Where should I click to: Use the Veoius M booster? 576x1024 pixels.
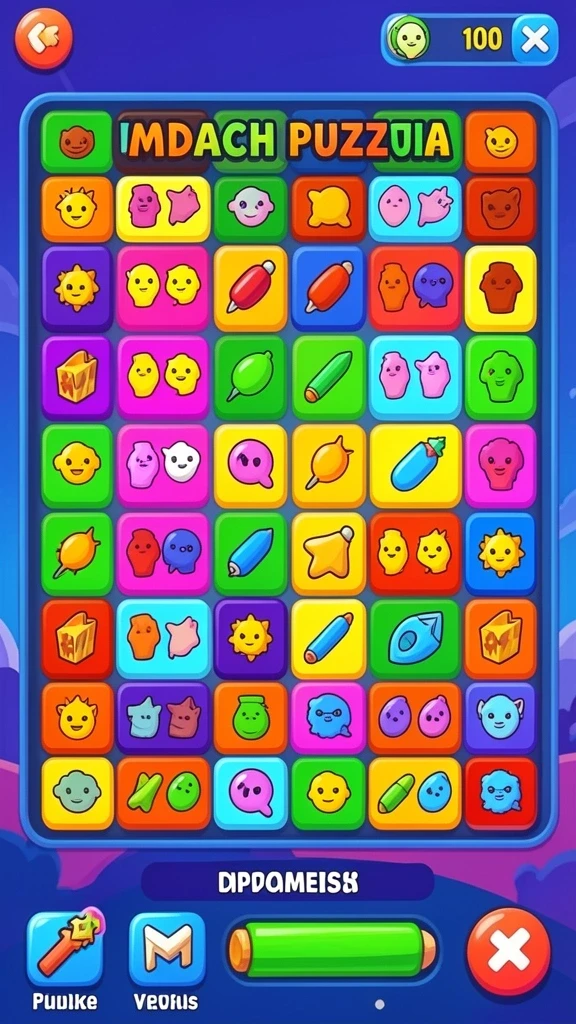(167, 950)
